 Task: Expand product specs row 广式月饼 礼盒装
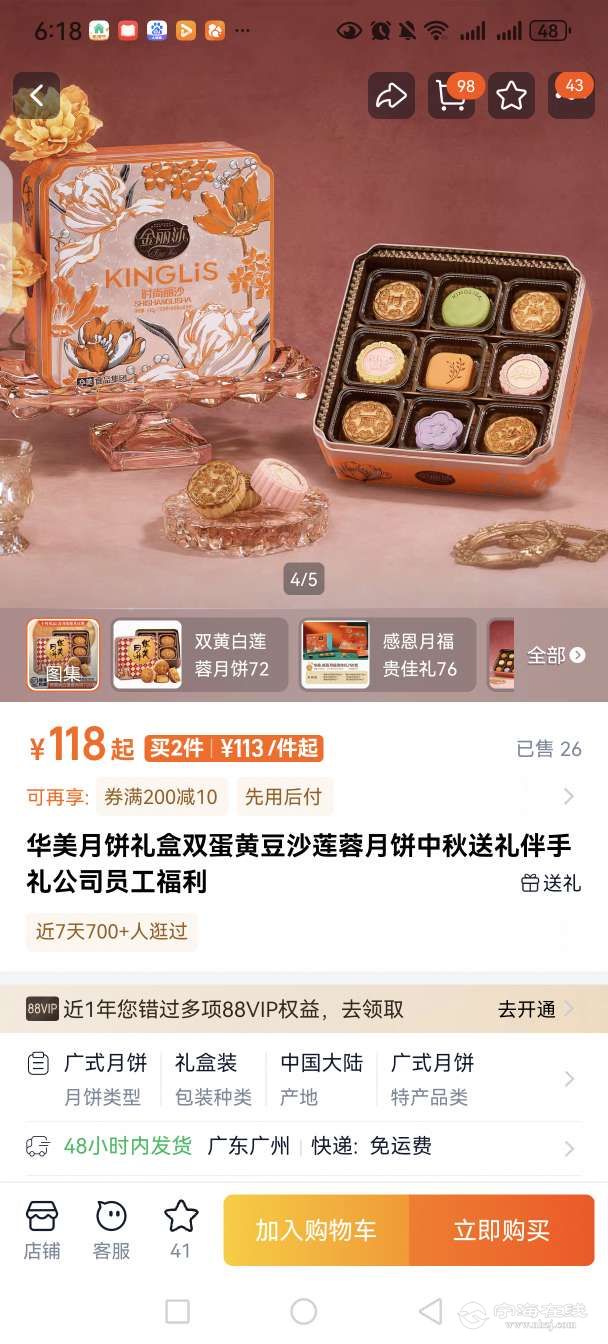coord(300,1079)
